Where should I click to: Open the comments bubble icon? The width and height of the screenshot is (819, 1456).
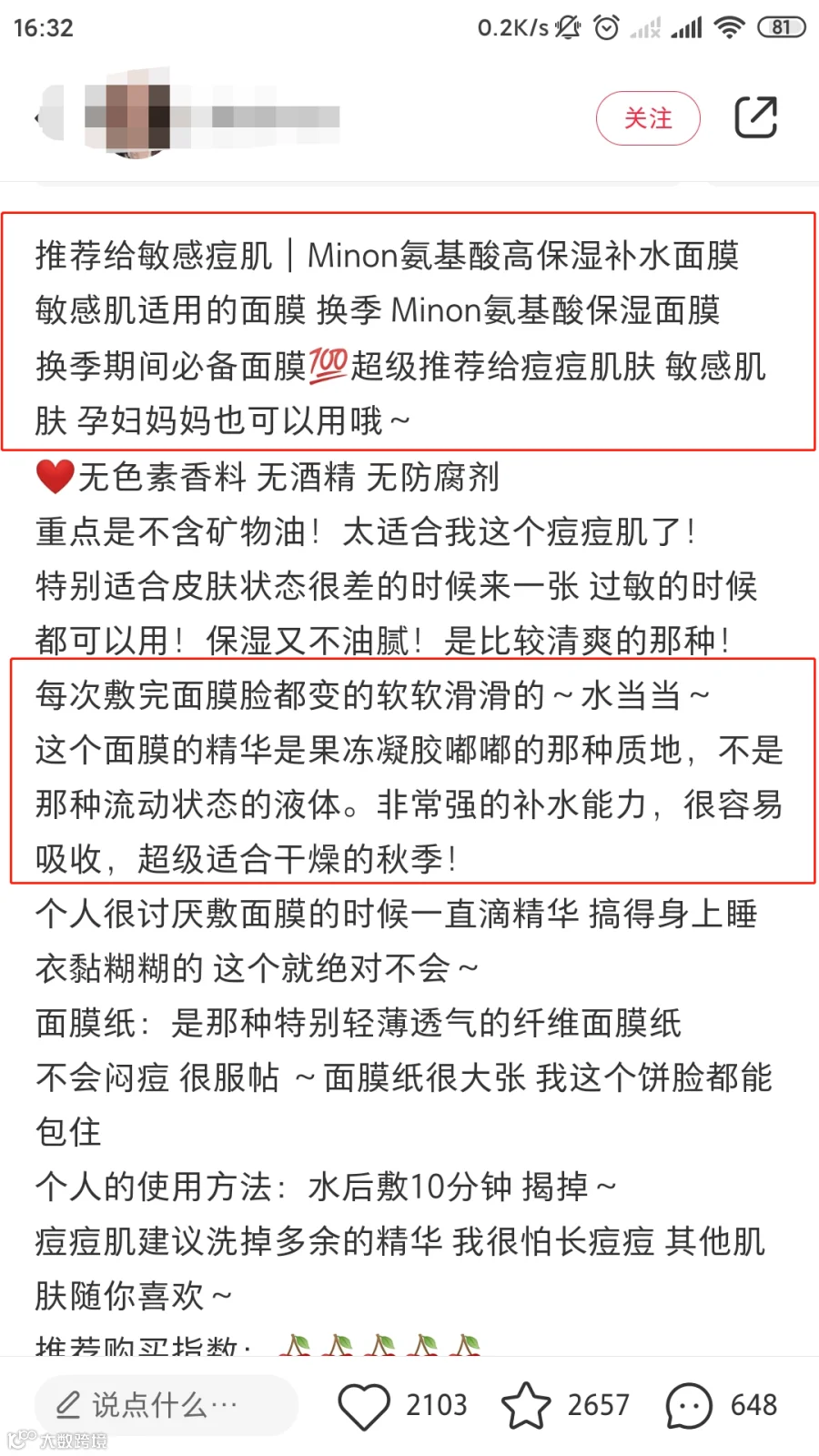click(689, 1406)
